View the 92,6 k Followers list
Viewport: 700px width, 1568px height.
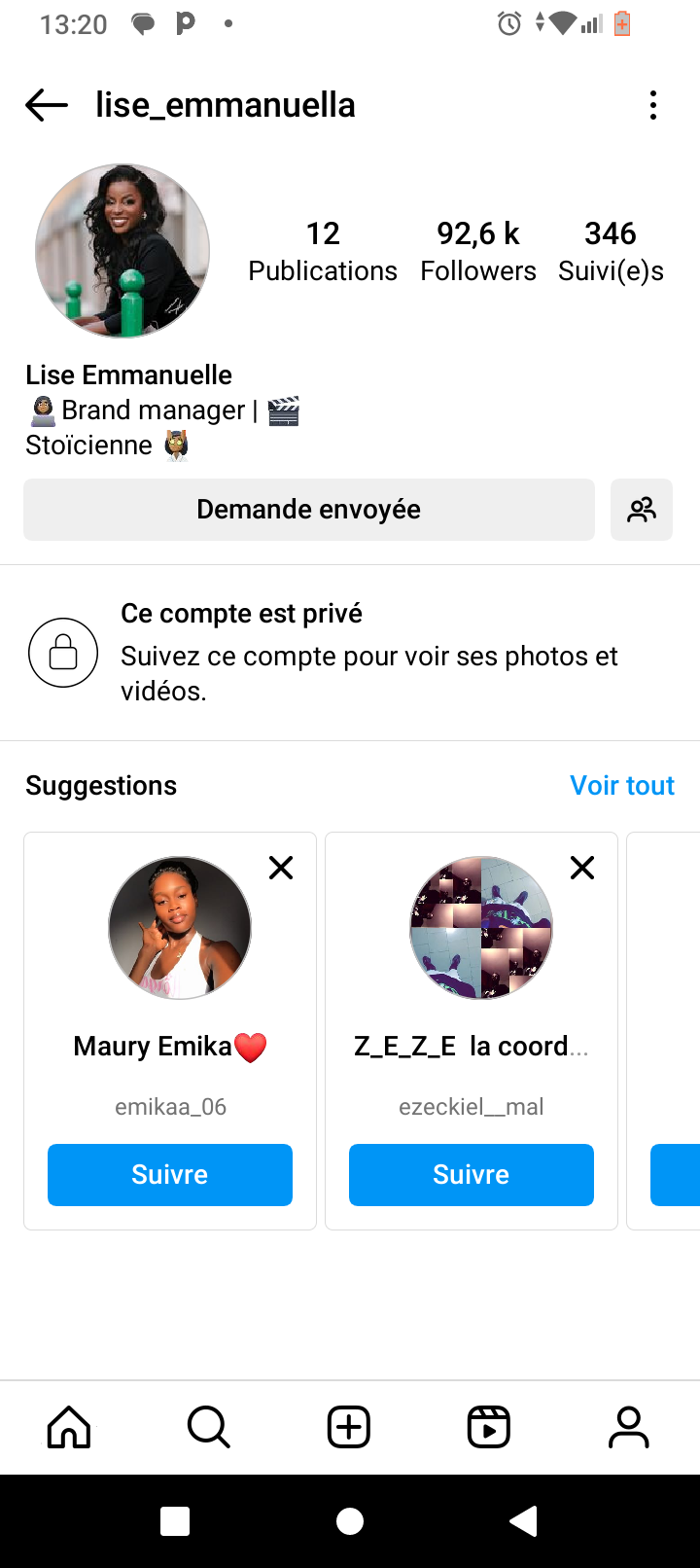point(478,251)
